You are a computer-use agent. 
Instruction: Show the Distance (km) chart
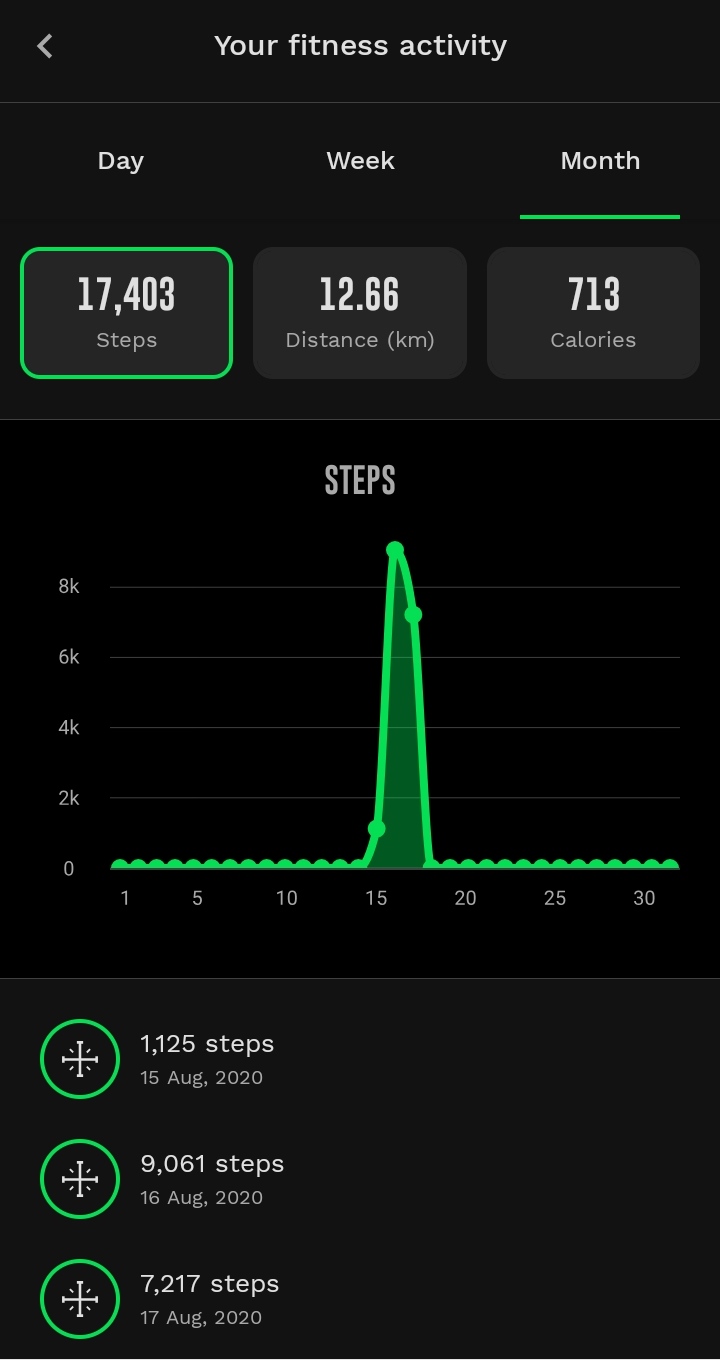[360, 313]
